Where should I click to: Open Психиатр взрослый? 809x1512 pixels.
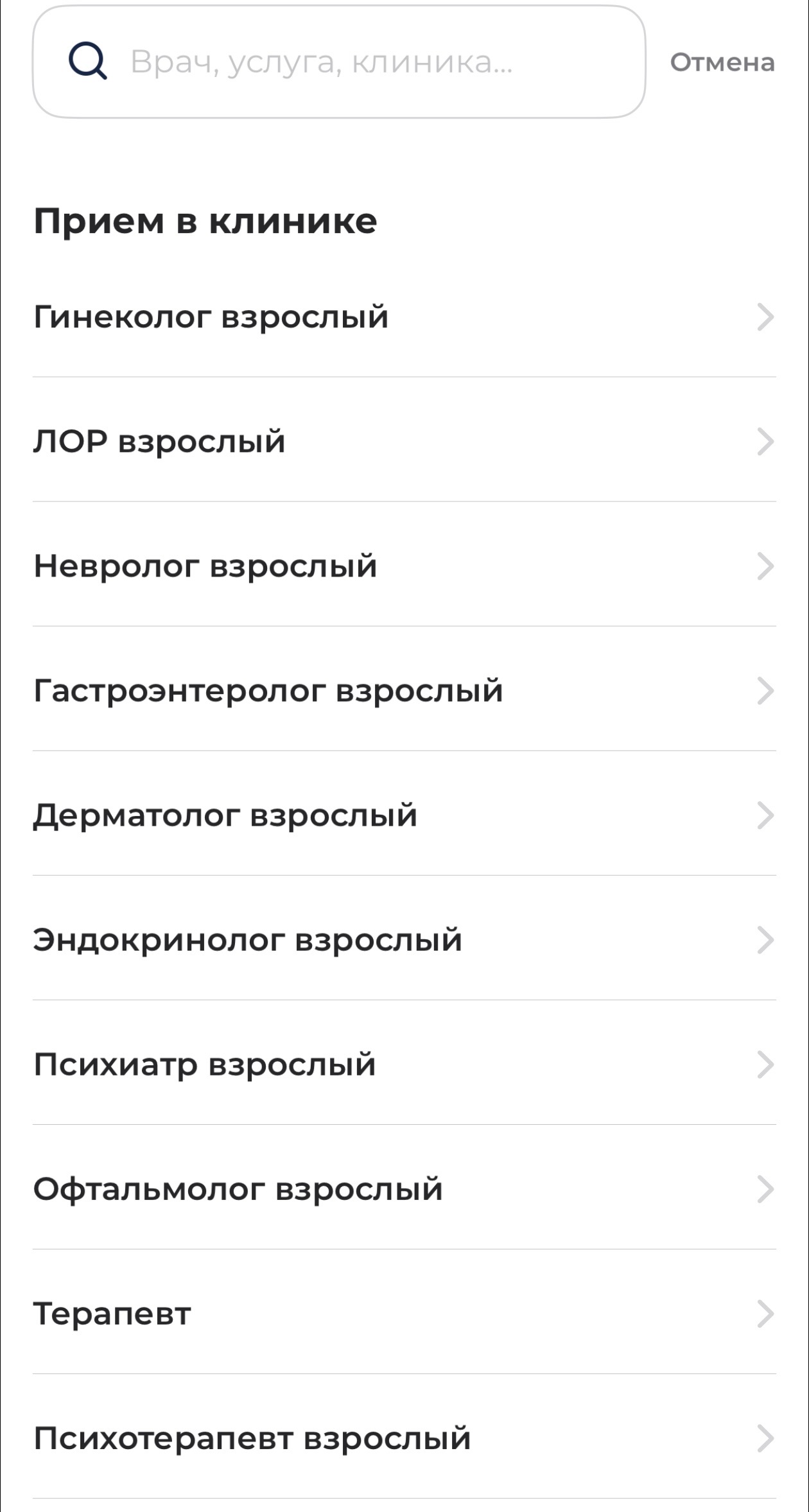tap(404, 1064)
